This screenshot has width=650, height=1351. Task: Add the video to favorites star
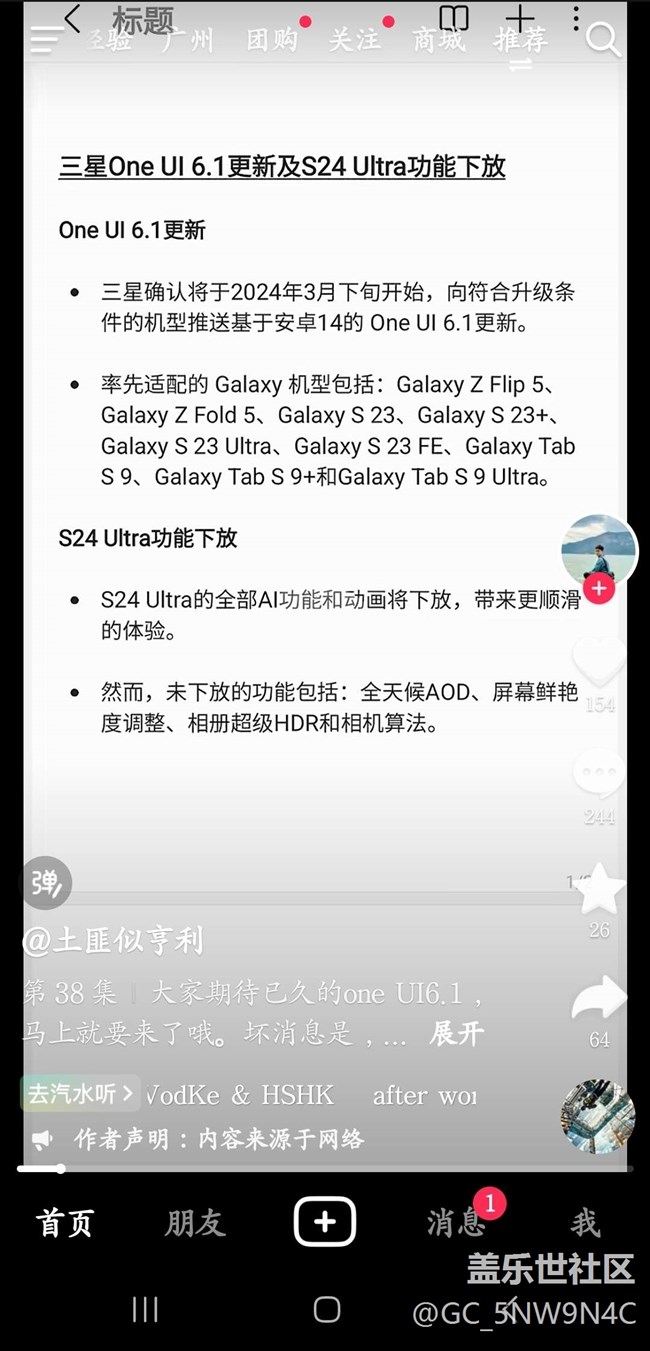(599, 889)
